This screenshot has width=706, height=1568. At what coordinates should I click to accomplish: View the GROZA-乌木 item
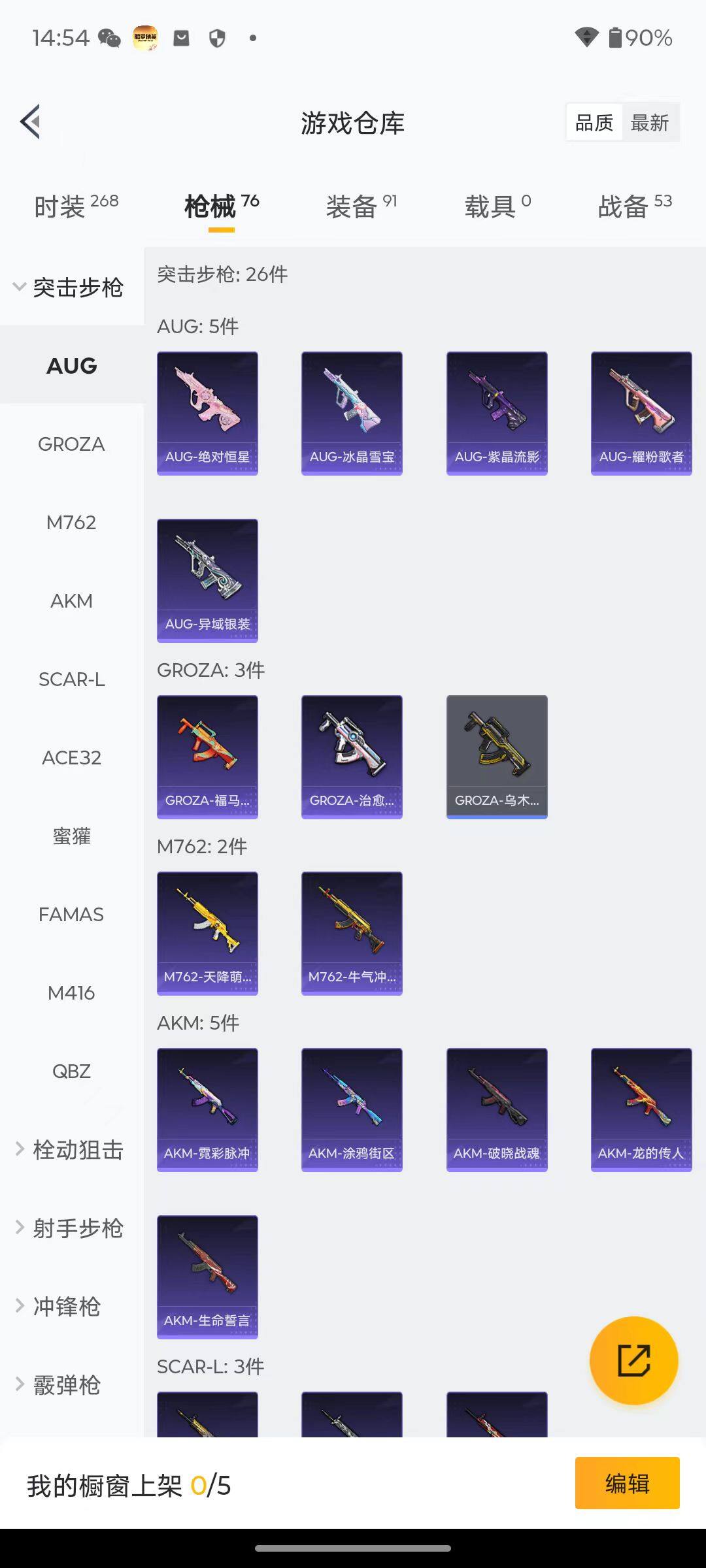coord(497,757)
